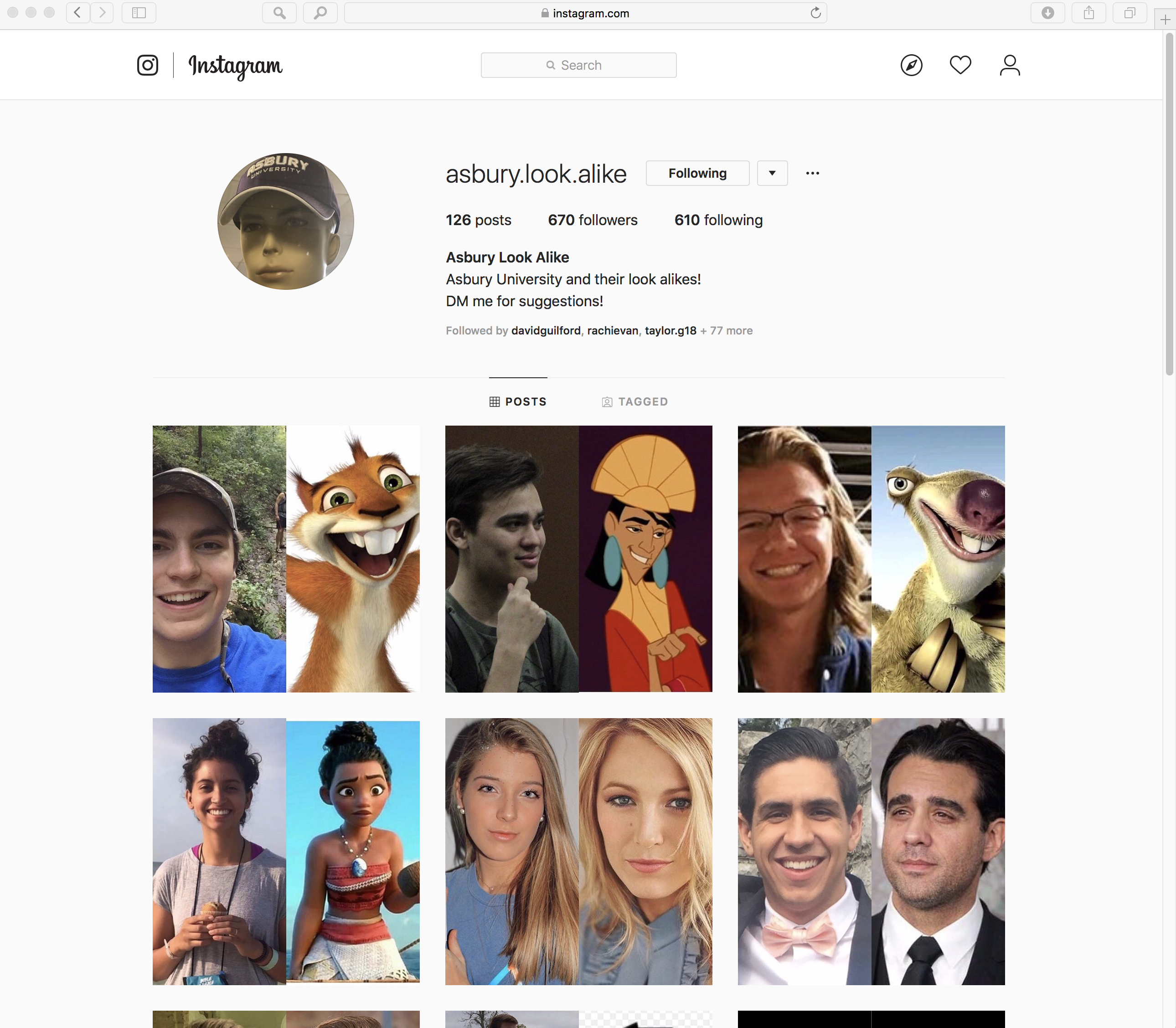Open the Moana look-alike post
Image resolution: width=1176 pixels, height=1028 pixels.
tap(286, 851)
